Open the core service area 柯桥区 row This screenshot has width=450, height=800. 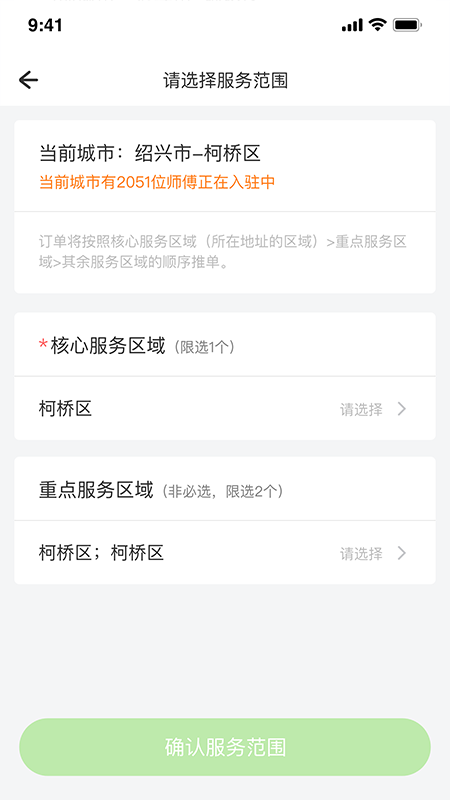point(225,409)
